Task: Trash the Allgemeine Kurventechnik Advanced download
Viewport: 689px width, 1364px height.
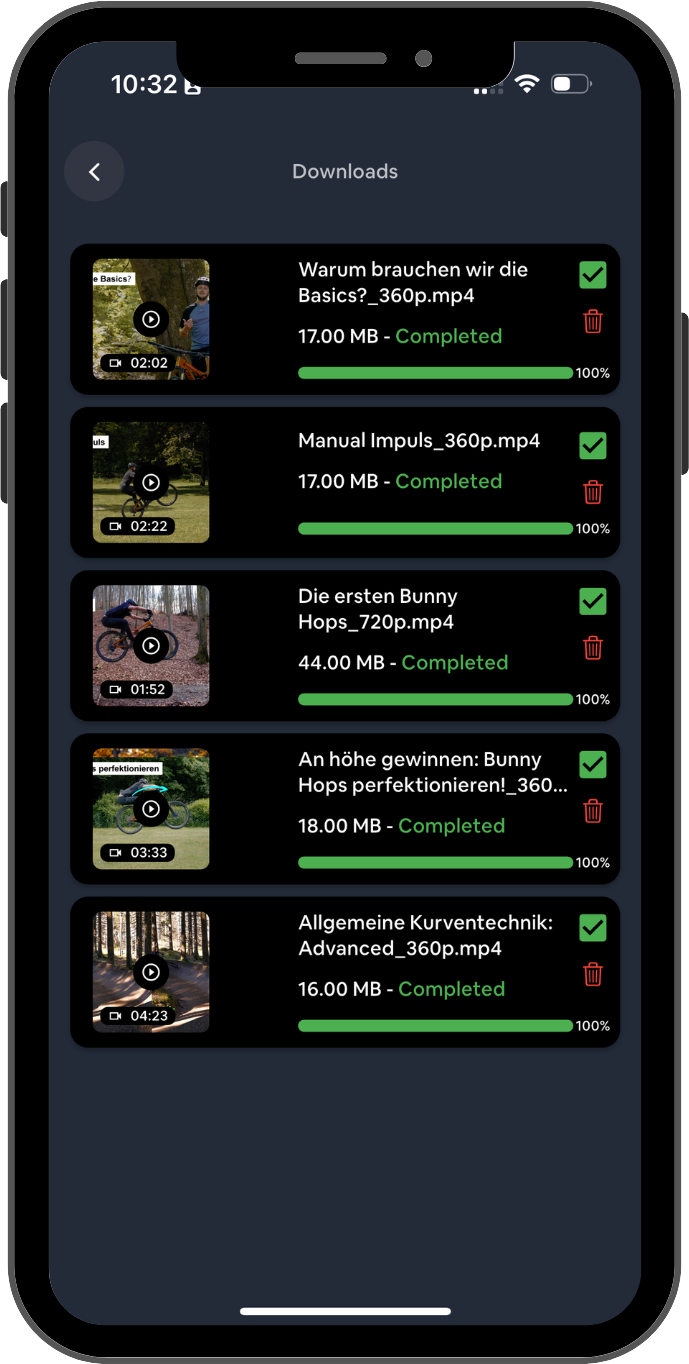Action: [593, 974]
